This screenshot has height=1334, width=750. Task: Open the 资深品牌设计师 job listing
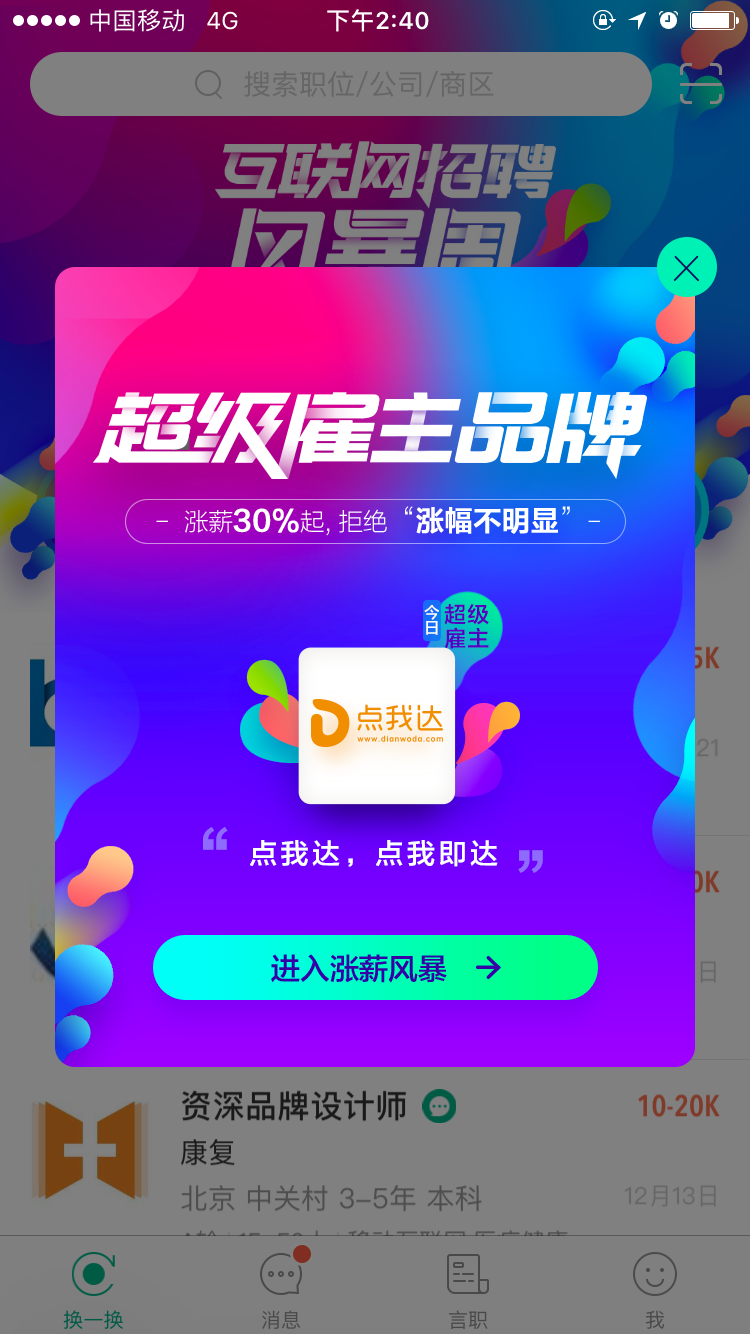coord(375,1148)
